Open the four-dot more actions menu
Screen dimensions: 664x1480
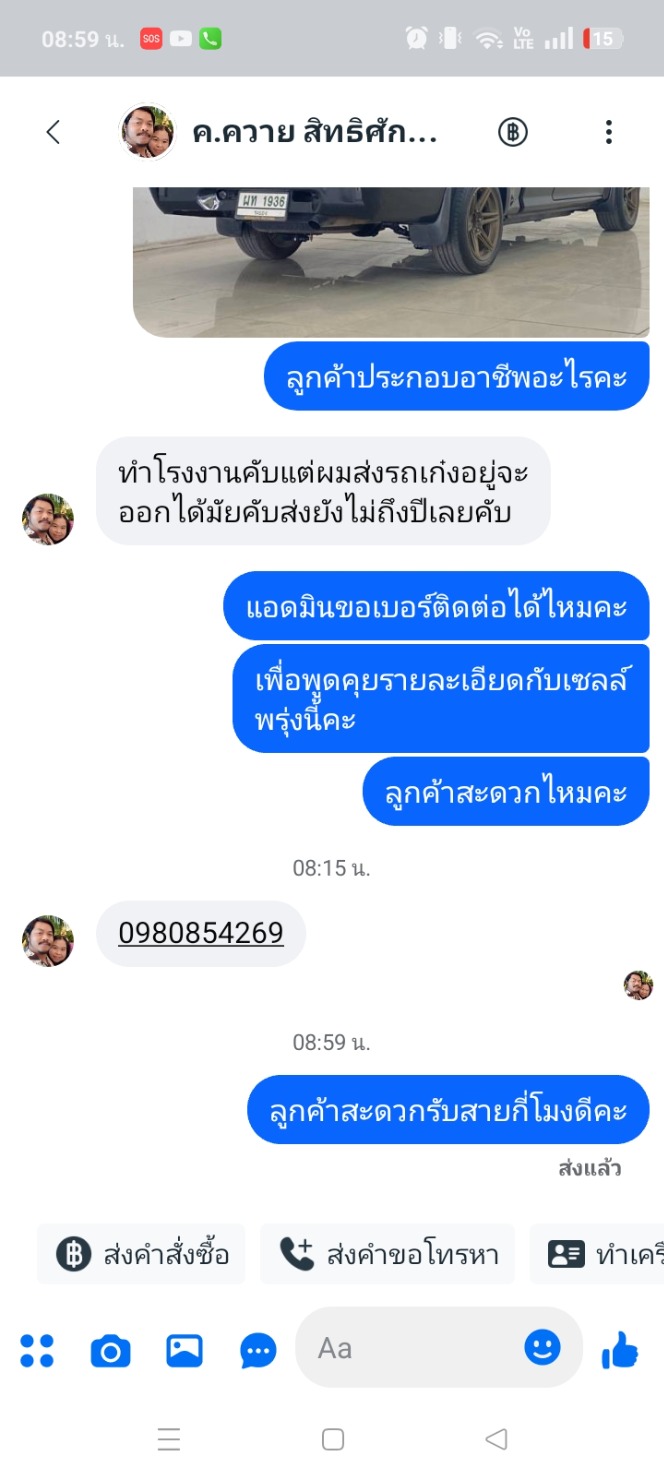coord(37,1350)
